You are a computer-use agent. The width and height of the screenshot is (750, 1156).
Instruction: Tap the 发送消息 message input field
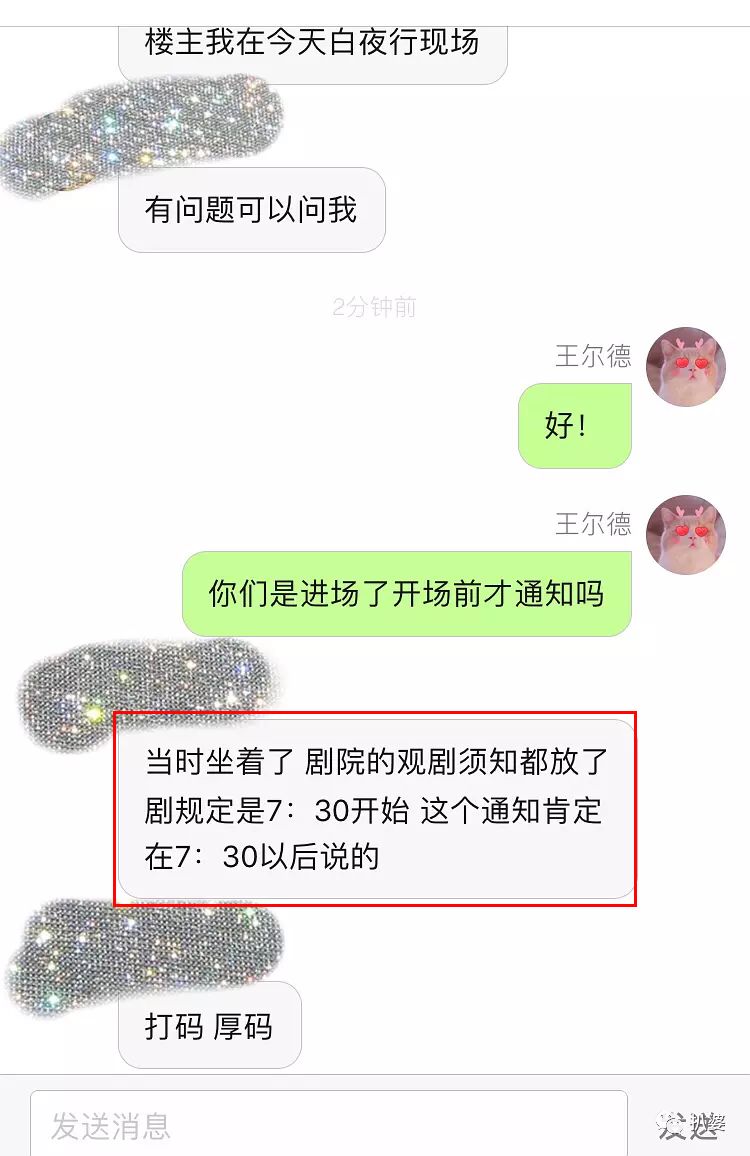328,1125
